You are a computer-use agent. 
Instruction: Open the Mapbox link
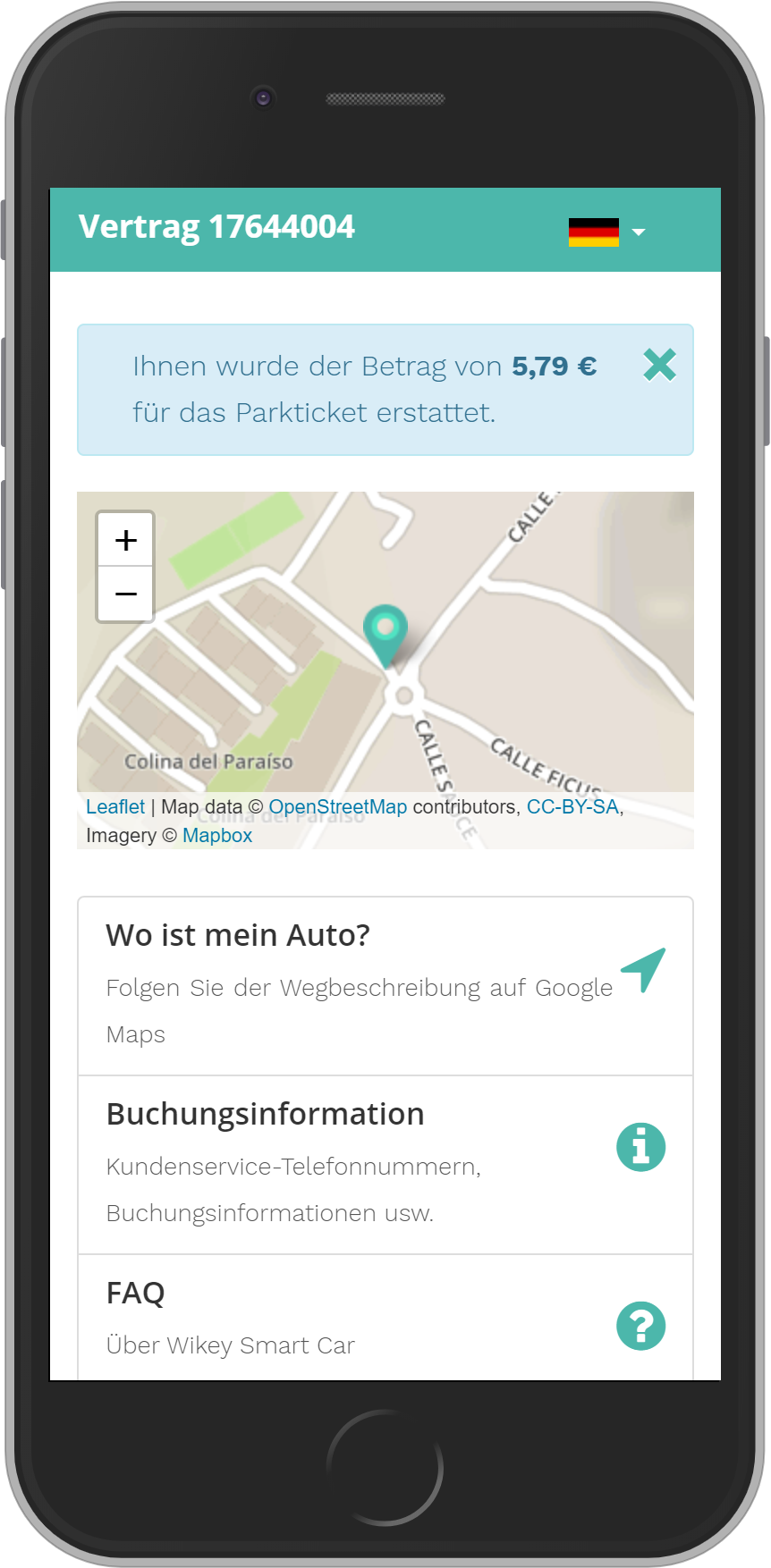[217, 835]
